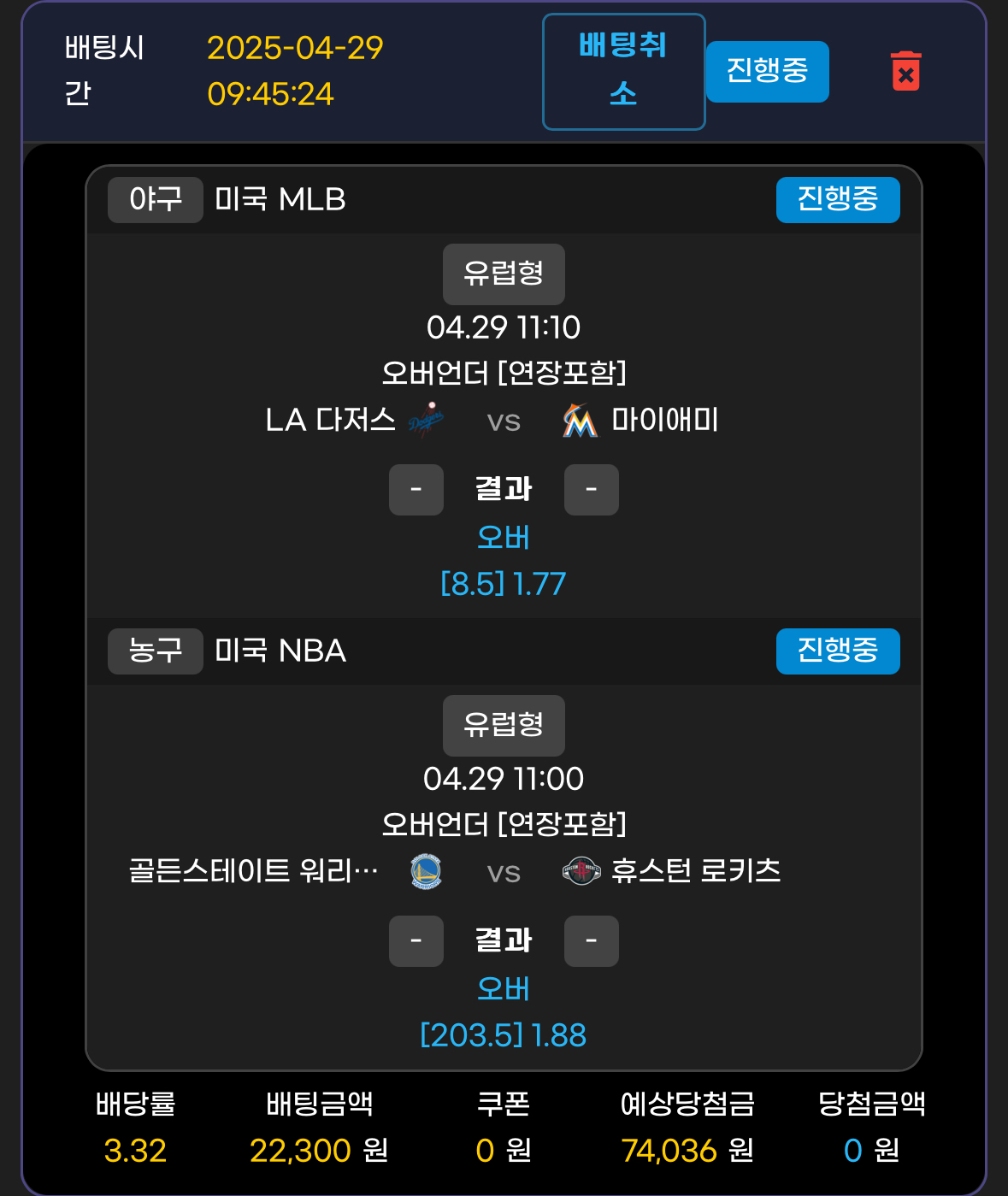Delete this bet slip with trash icon
Screen dimensions: 1008x1196
[905, 71]
